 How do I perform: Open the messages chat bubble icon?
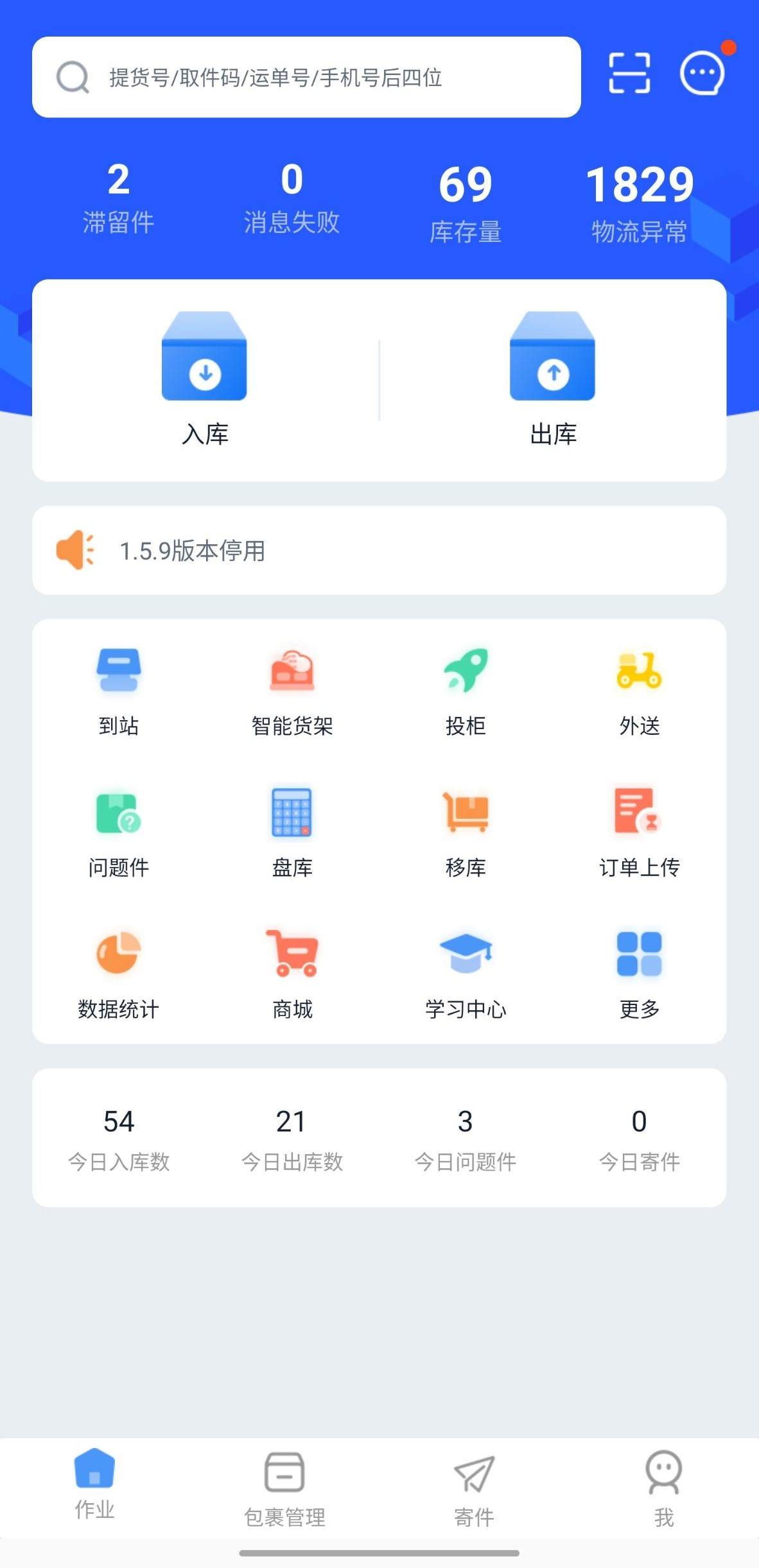coord(702,73)
